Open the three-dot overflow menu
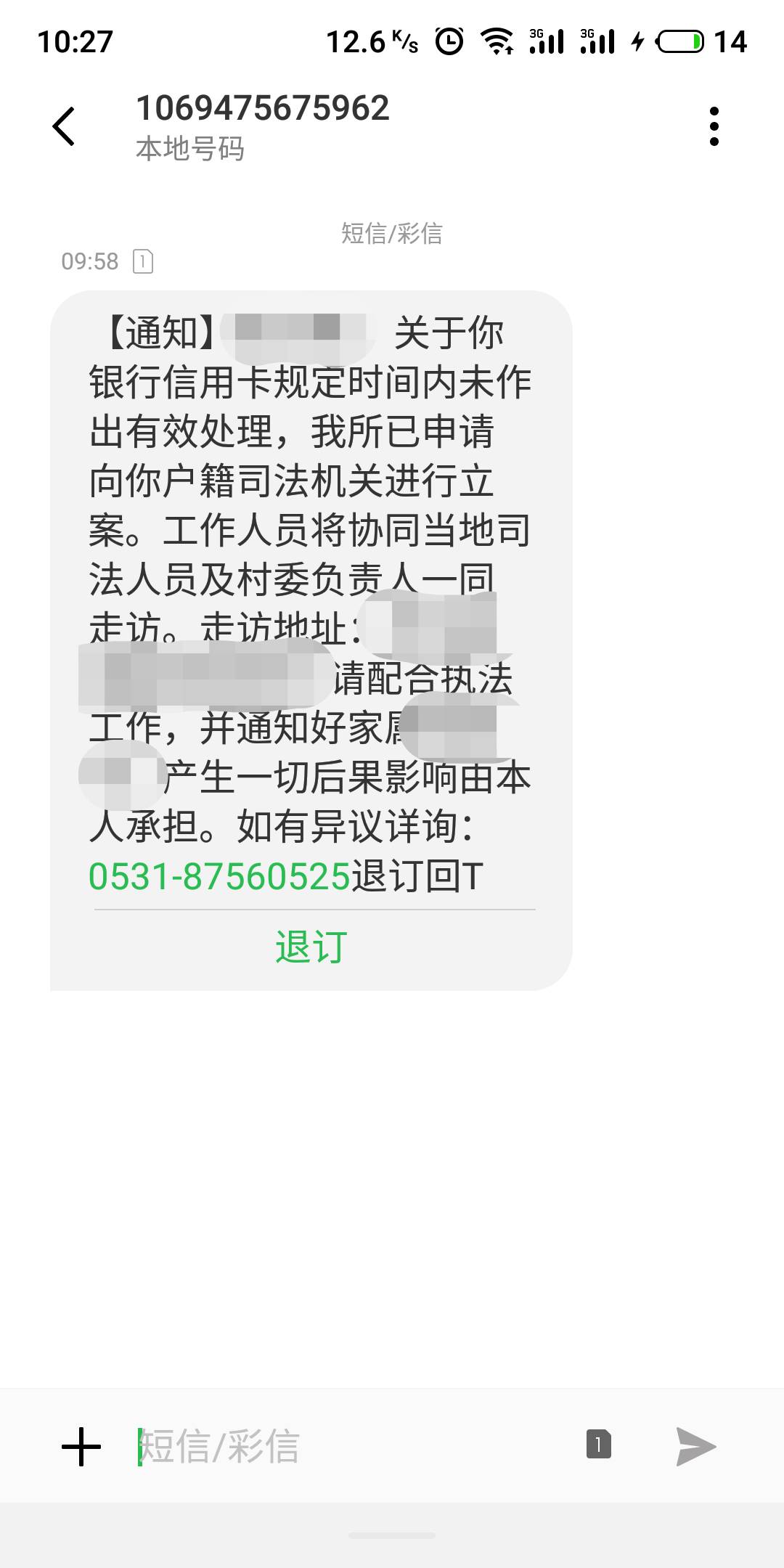 (x=714, y=126)
